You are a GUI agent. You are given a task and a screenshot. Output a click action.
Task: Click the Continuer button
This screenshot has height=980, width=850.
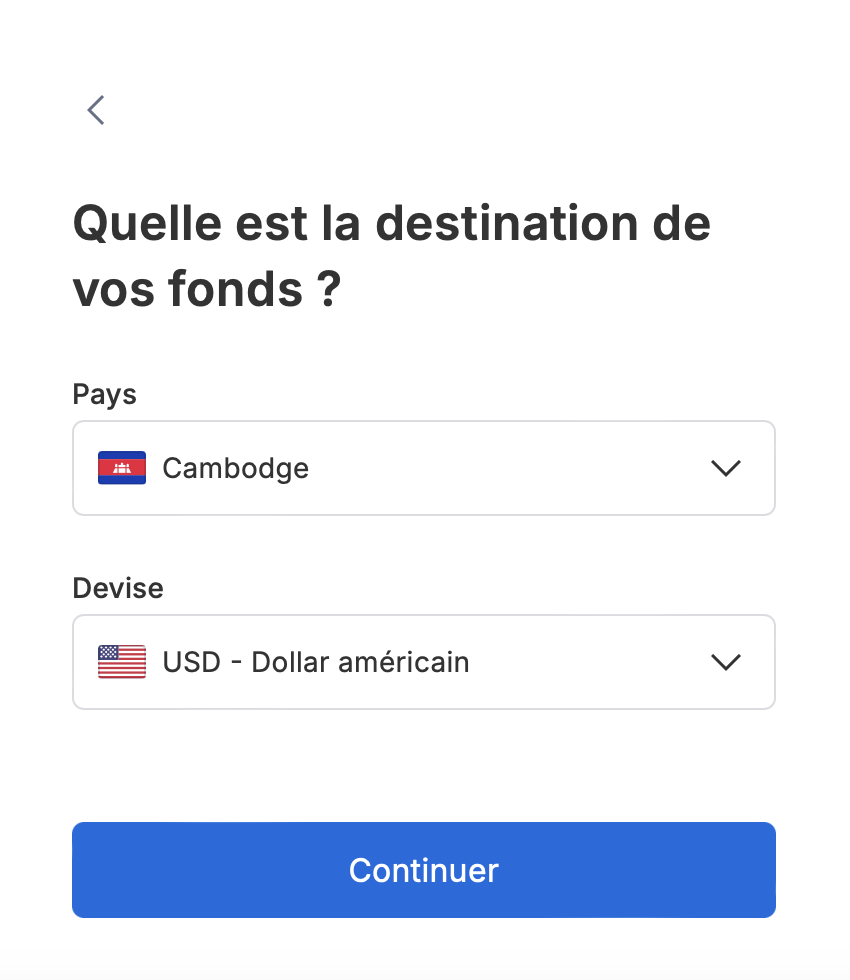coord(424,870)
